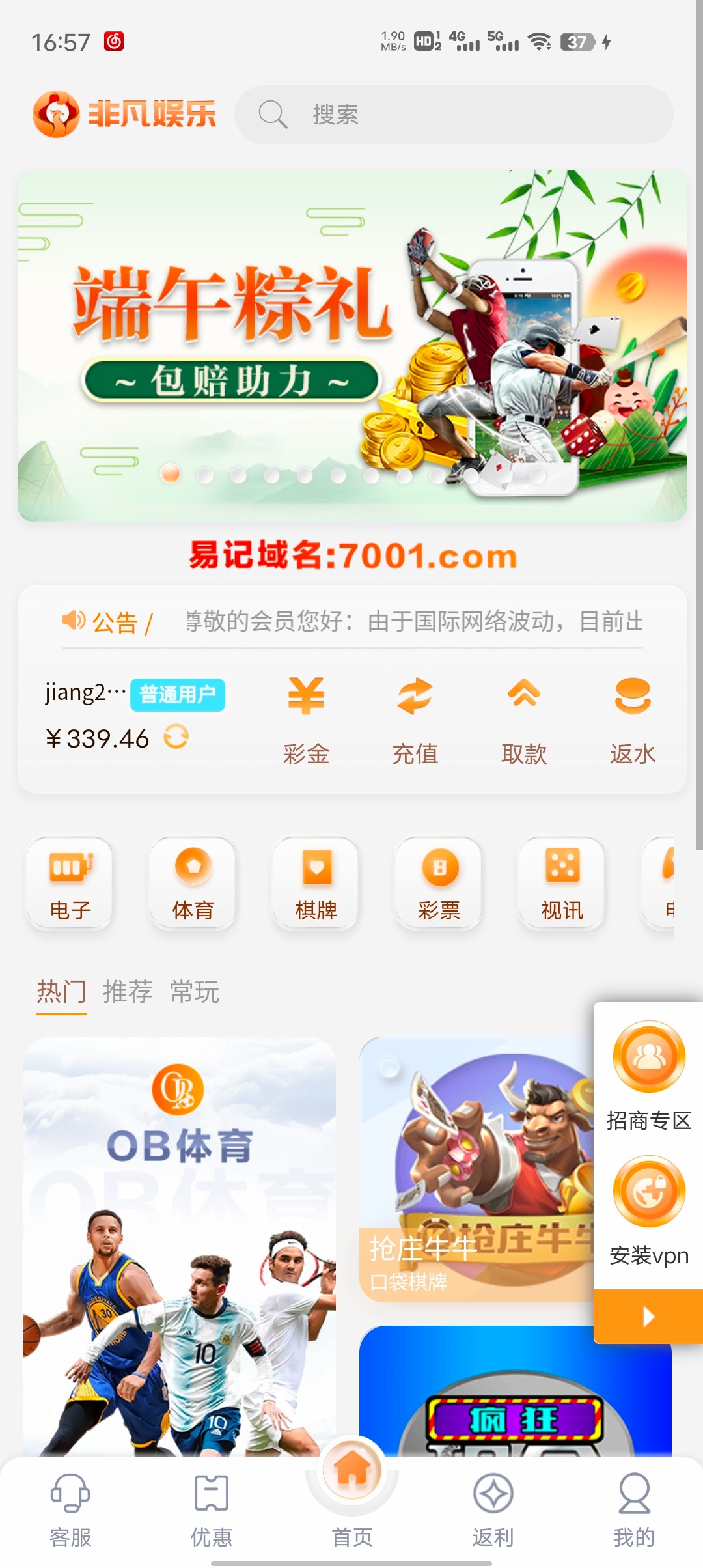Select the 棋牌 category

(316, 882)
